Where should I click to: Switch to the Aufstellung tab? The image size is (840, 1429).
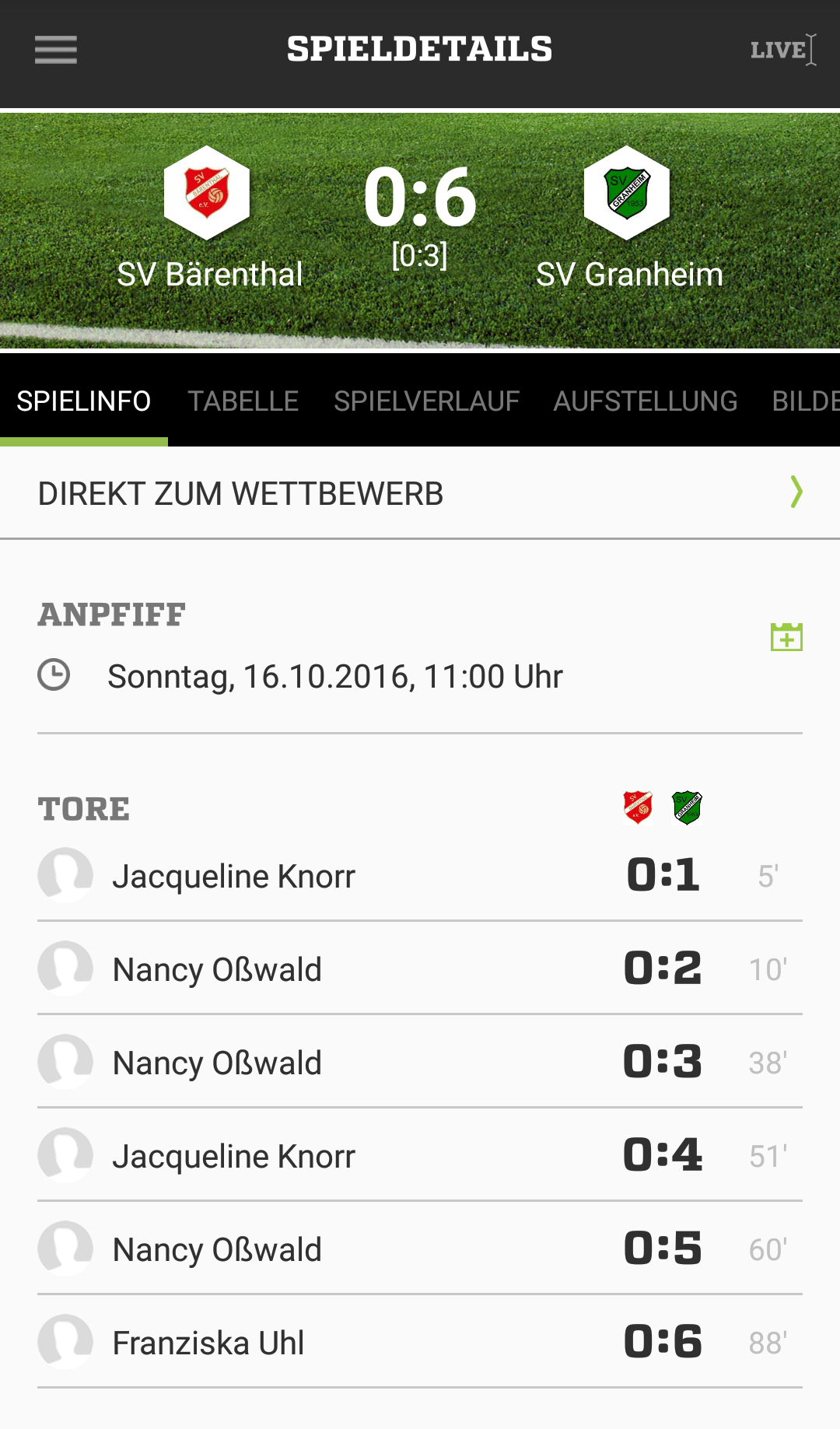point(645,401)
